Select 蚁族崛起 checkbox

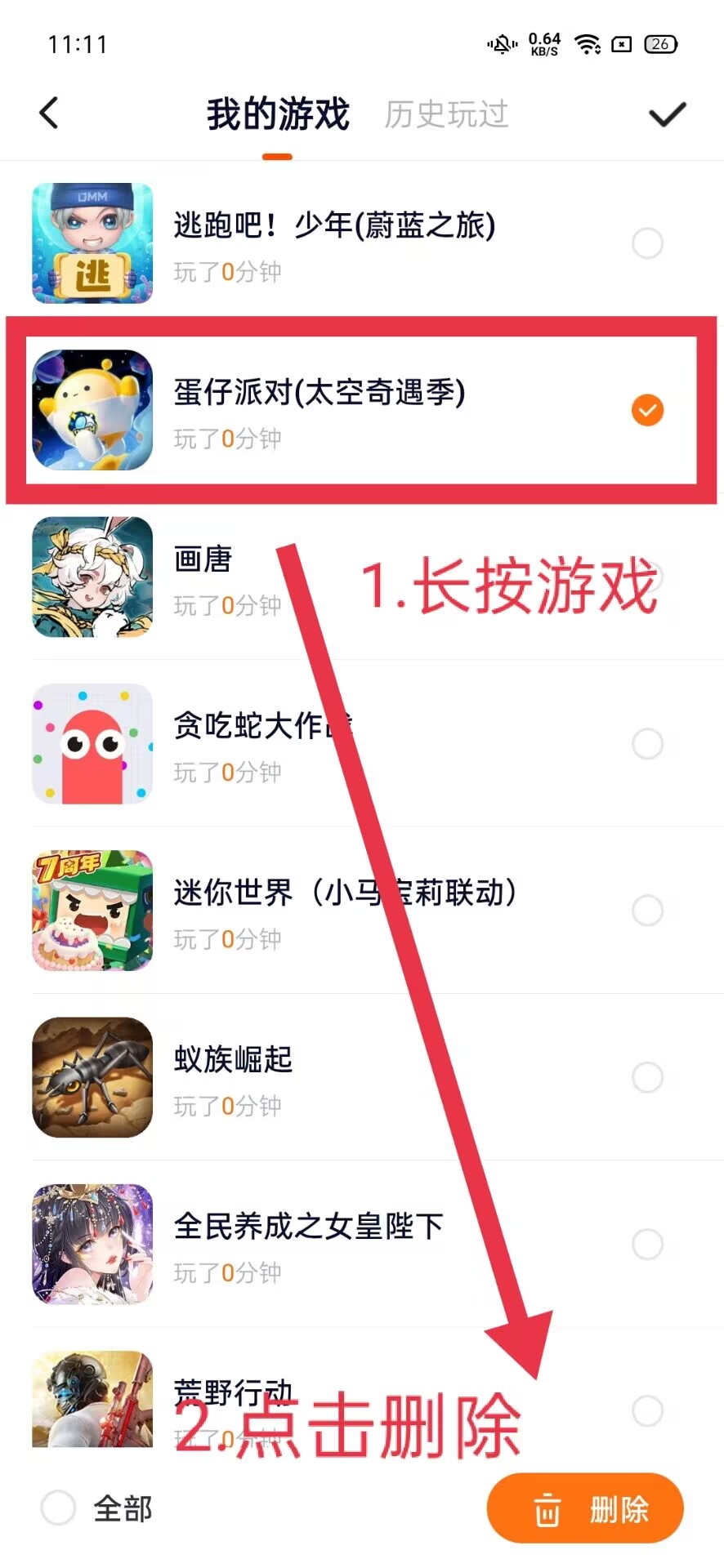[x=647, y=1077]
